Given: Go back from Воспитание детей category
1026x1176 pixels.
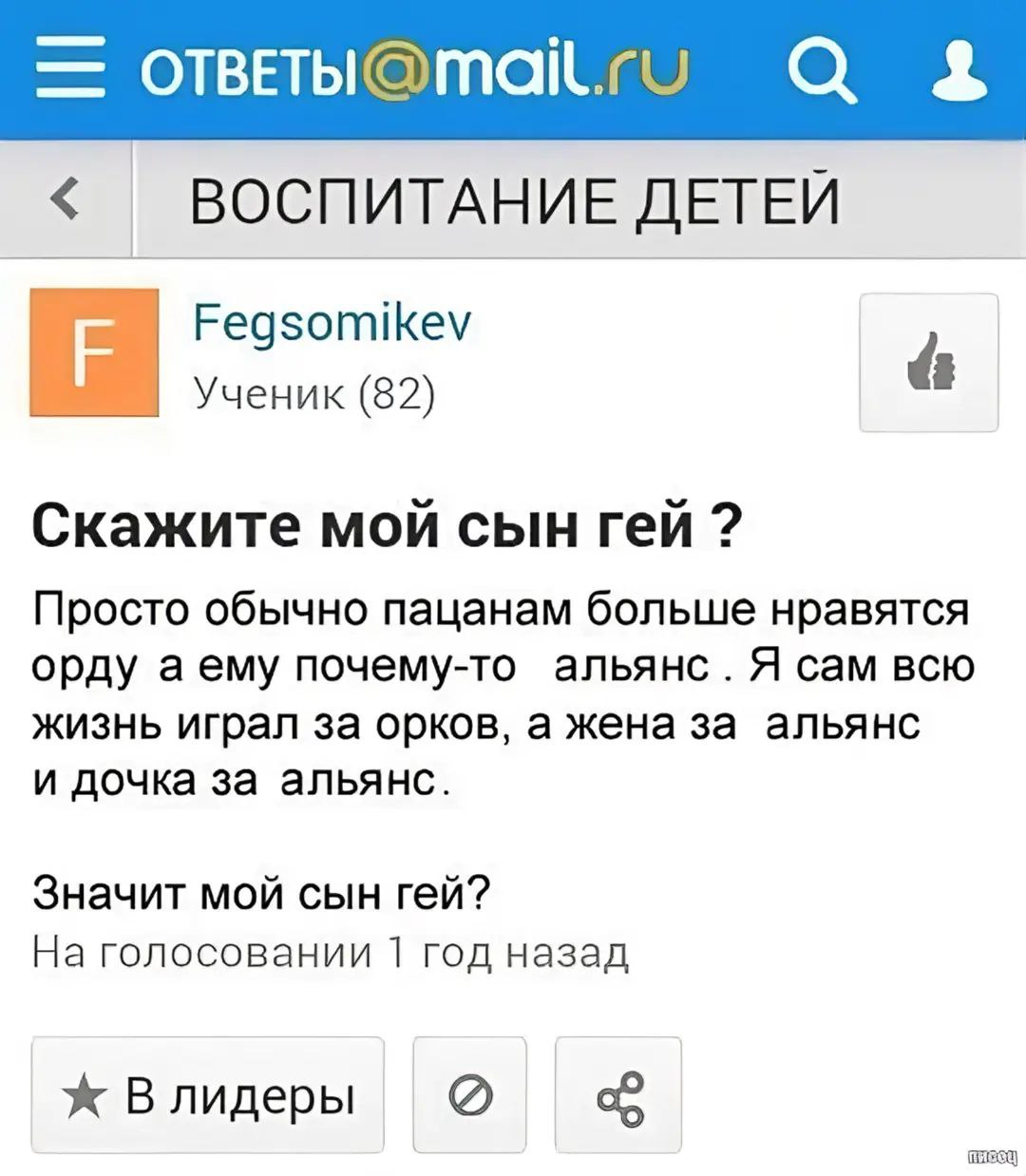Looking at the screenshot, I should (65, 199).
